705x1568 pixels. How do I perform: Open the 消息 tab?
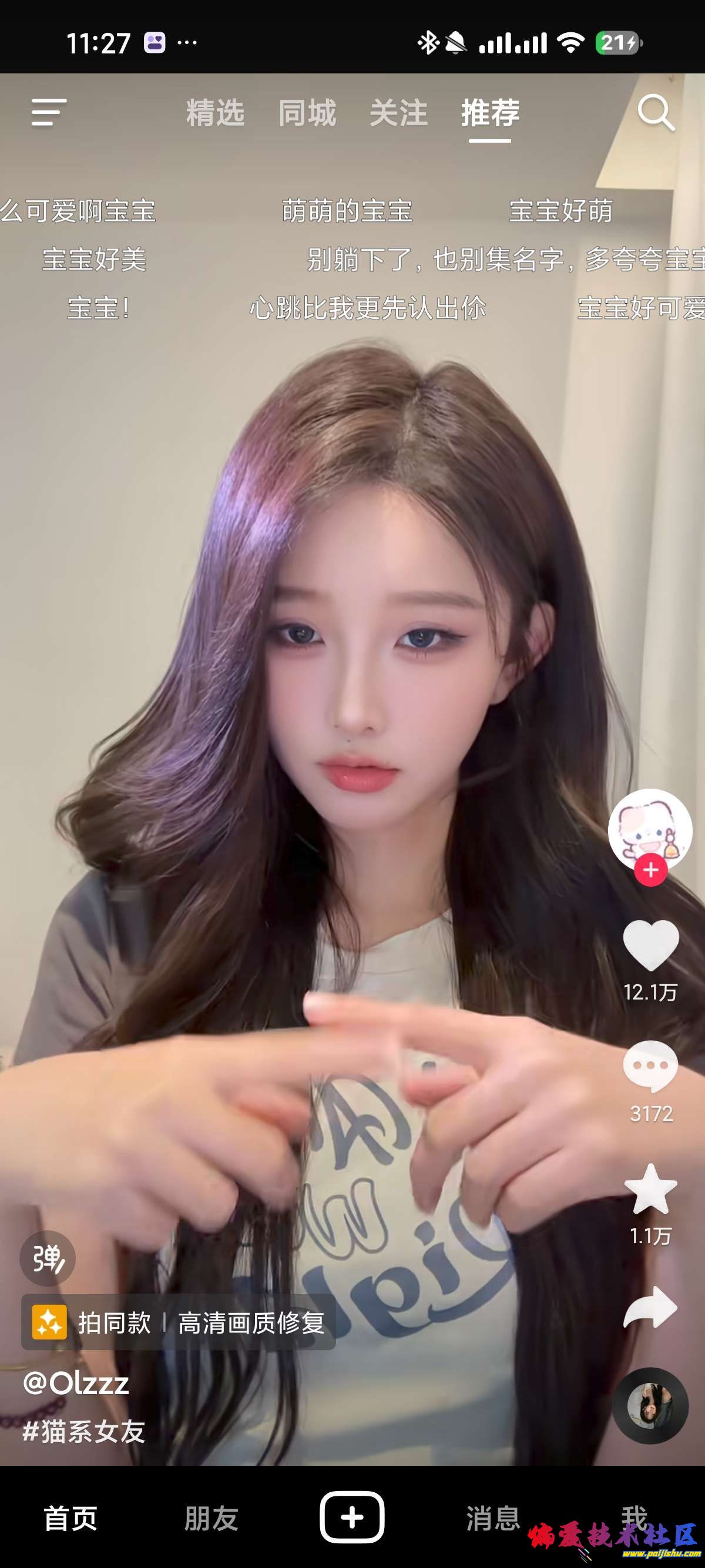492,1518
